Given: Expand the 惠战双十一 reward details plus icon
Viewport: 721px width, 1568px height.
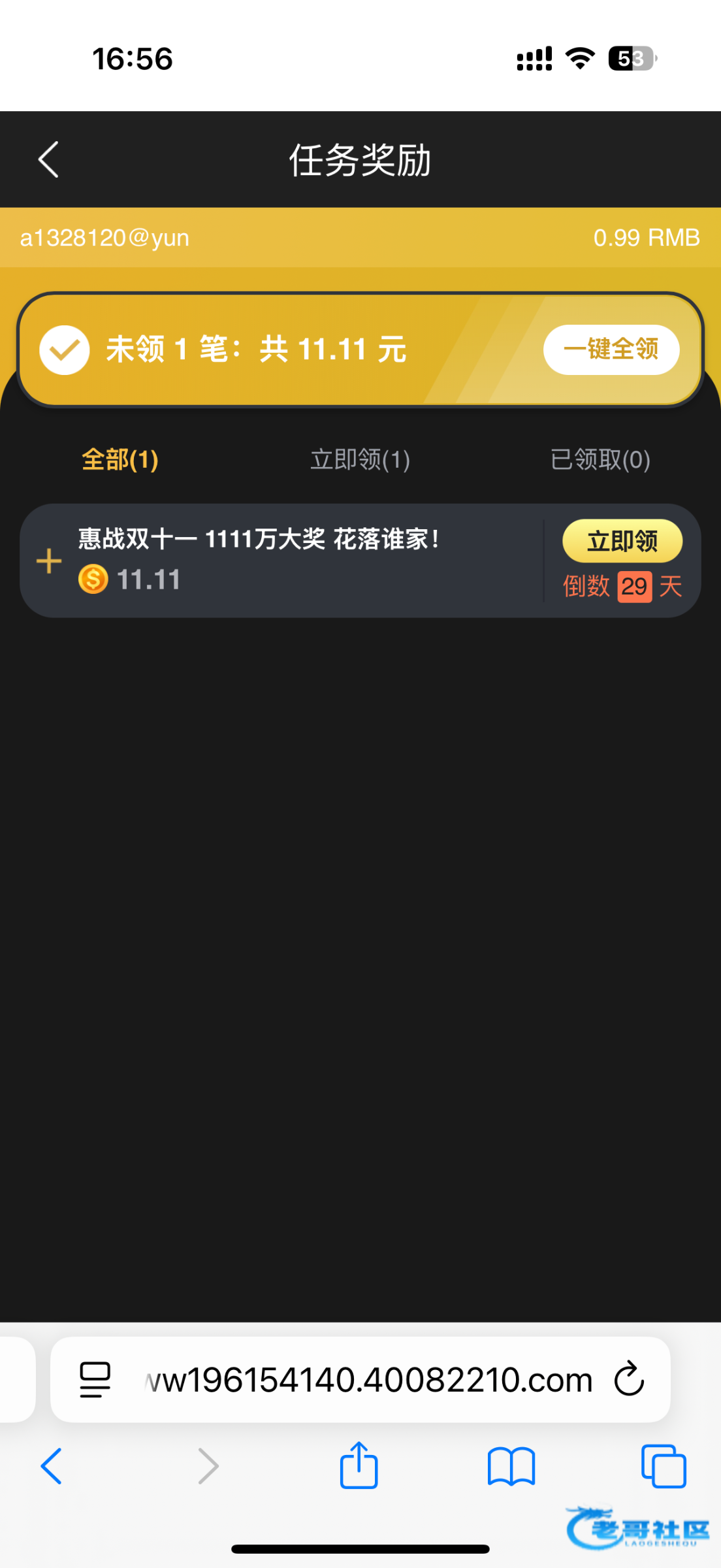Looking at the screenshot, I should 49,561.
